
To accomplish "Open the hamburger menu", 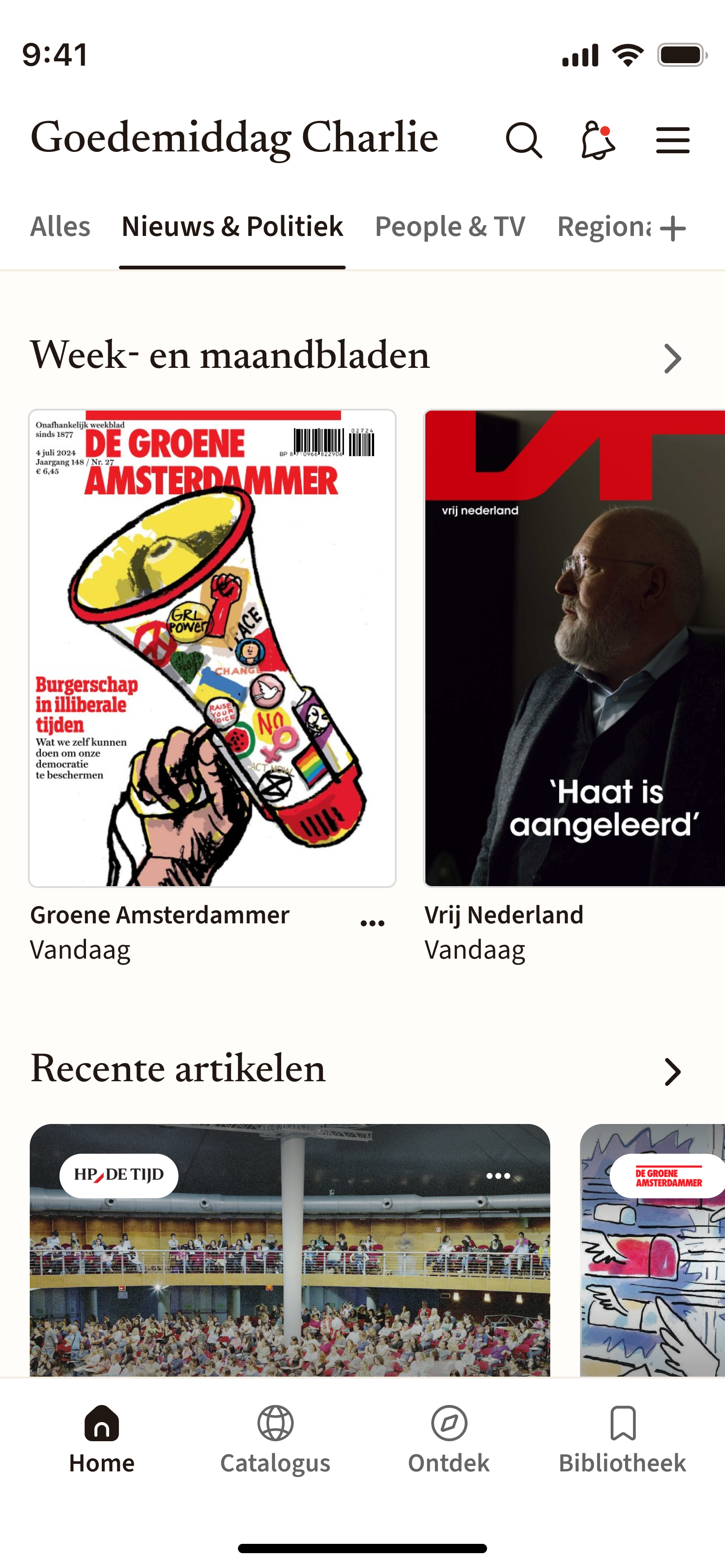I will (672, 141).
